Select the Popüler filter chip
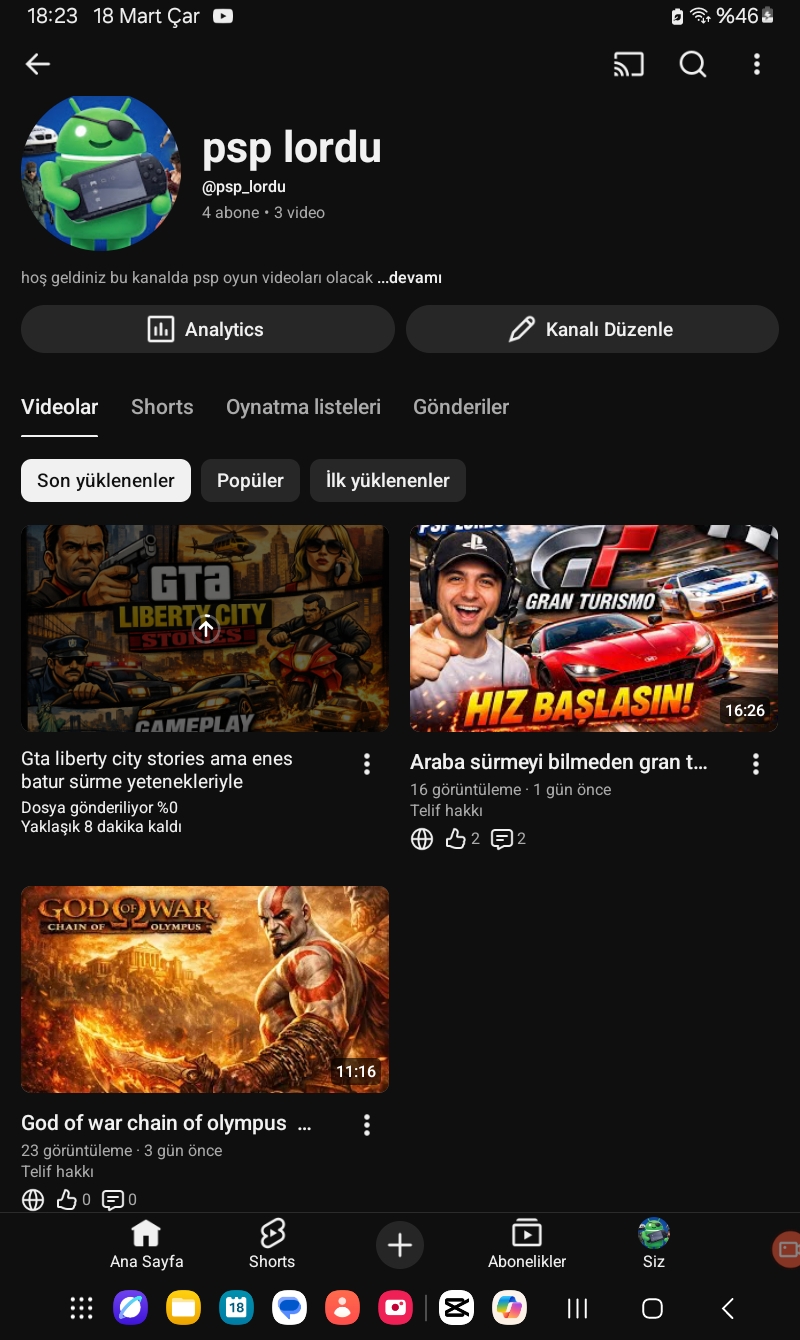This screenshot has height=1340, width=800. click(250, 481)
